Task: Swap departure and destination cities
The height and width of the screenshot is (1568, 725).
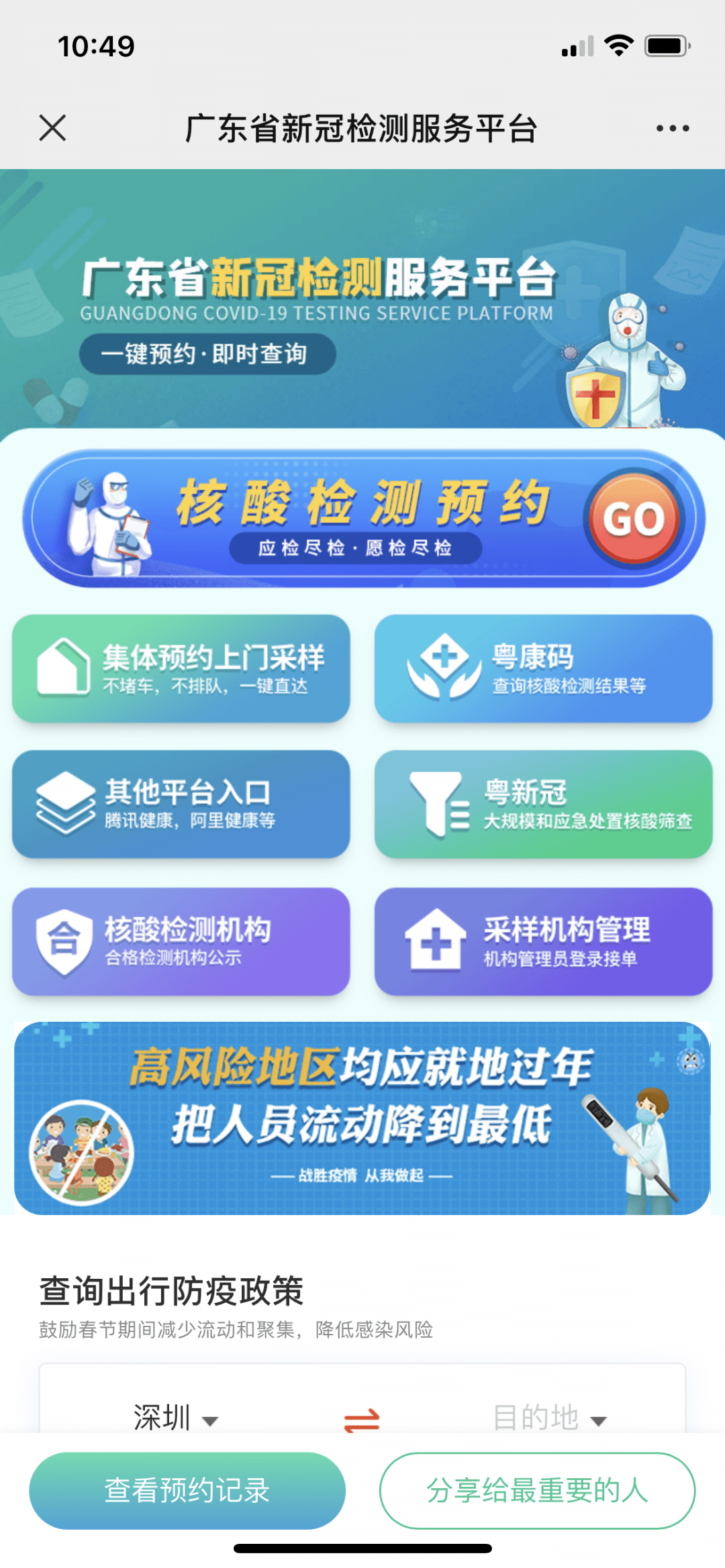Action: (x=362, y=1418)
